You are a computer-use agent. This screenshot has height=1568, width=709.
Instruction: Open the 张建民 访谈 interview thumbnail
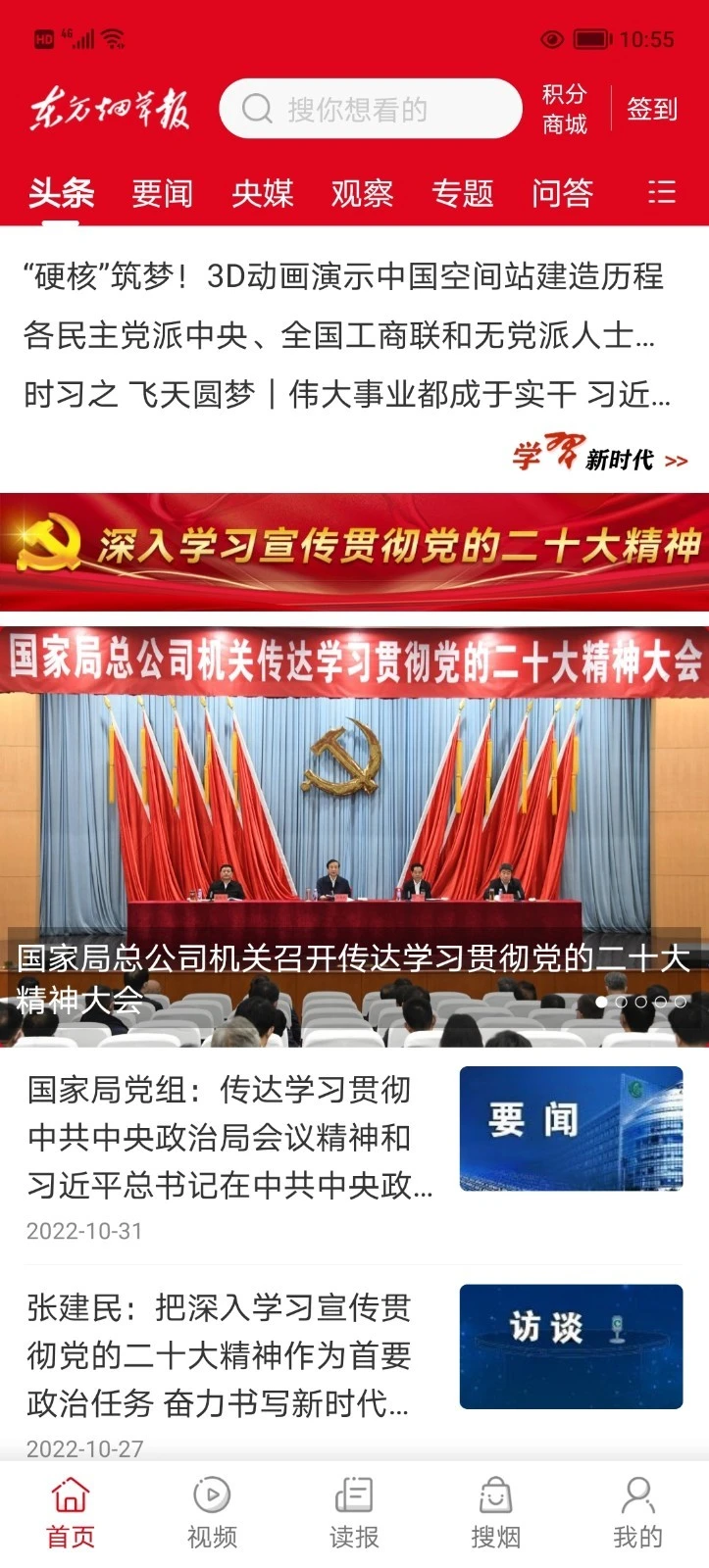[x=570, y=1346]
